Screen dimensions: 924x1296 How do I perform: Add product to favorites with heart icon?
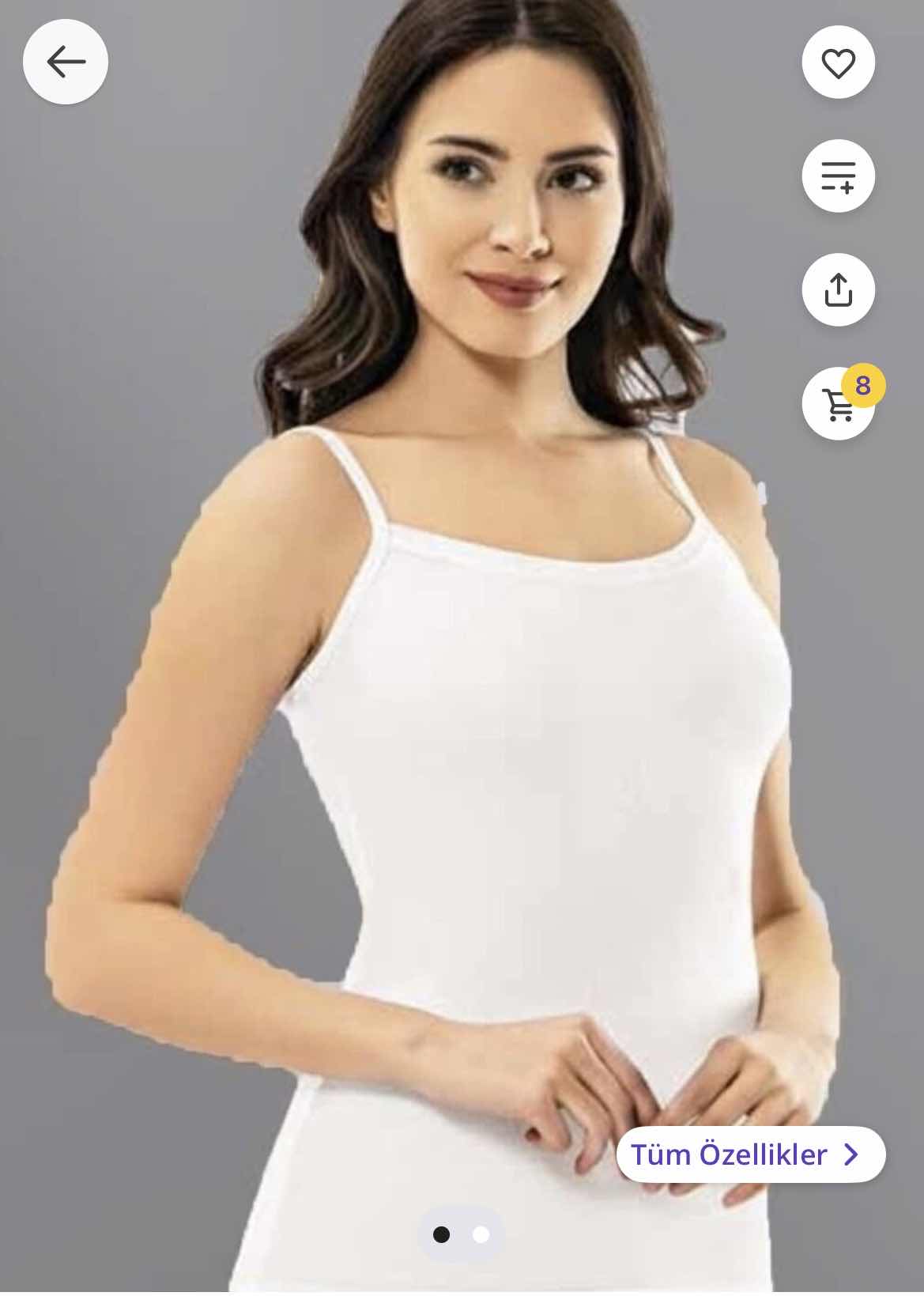point(838,62)
